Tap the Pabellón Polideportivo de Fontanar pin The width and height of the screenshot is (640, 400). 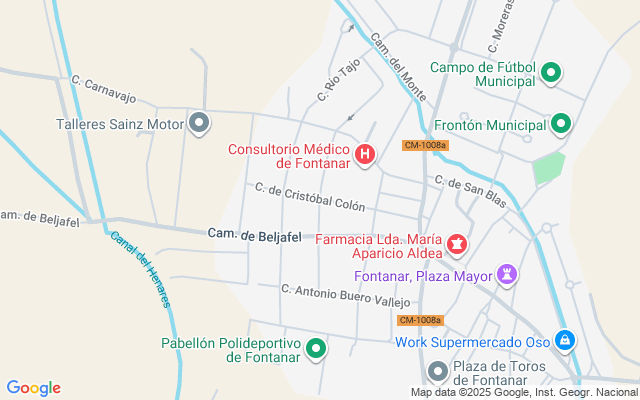[x=316, y=348]
